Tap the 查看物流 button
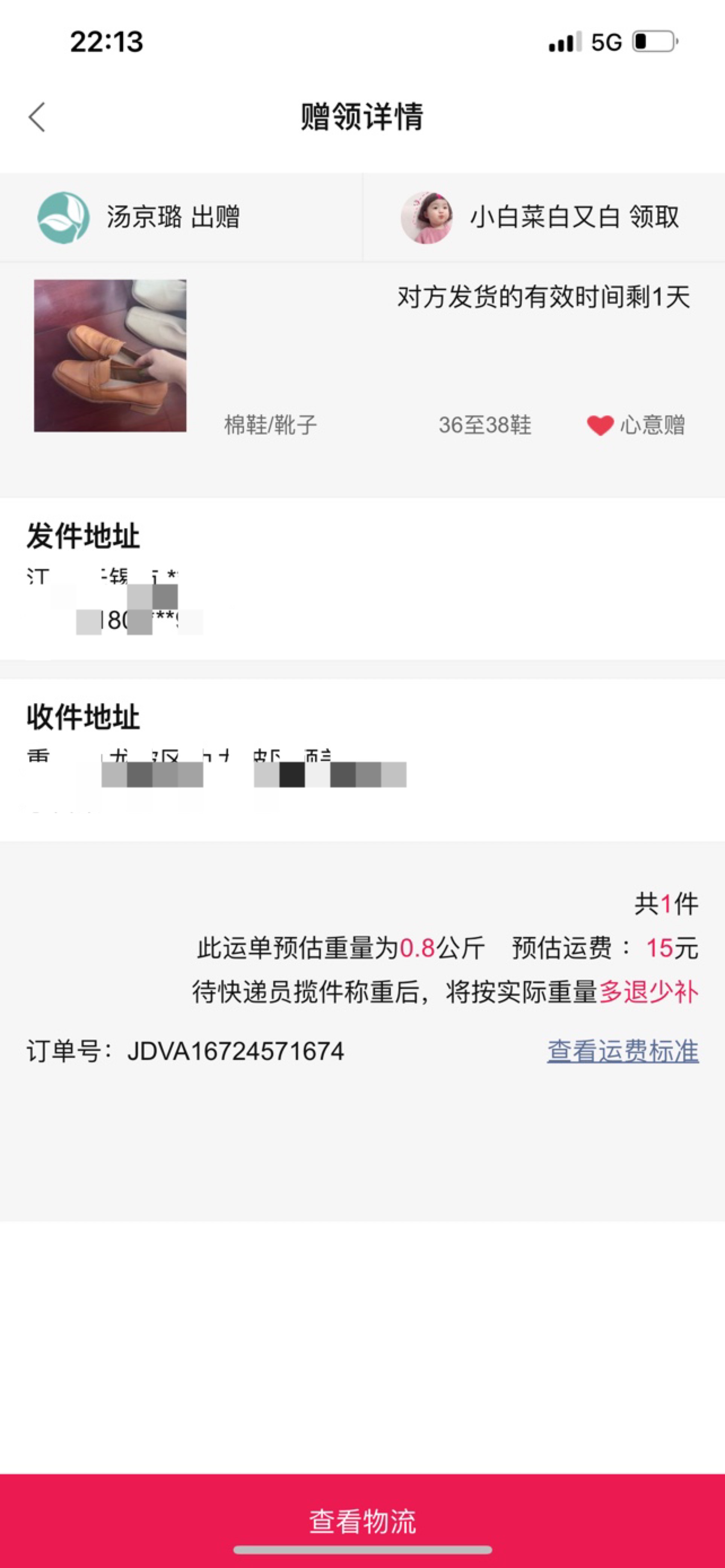 click(x=363, y=1521)
